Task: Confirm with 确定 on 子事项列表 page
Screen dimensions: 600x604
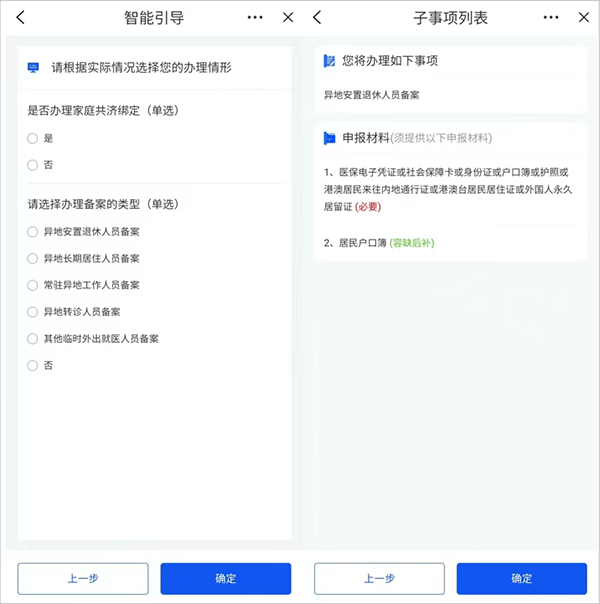Action: point(522,578)
